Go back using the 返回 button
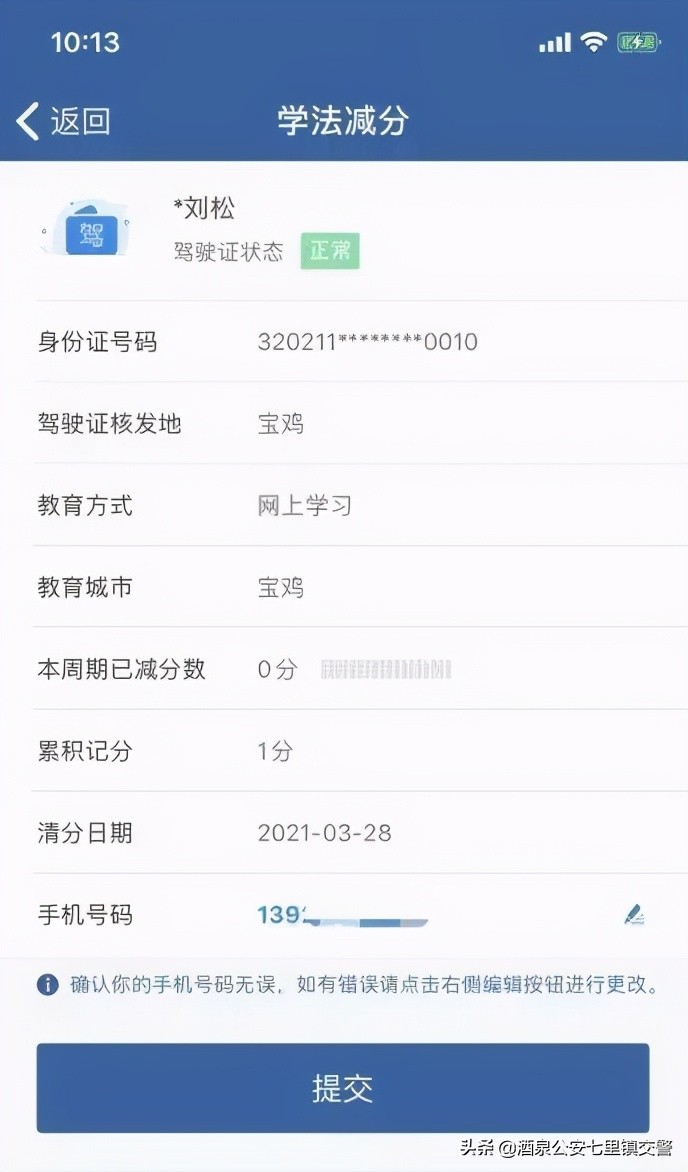 coord(64,121)
